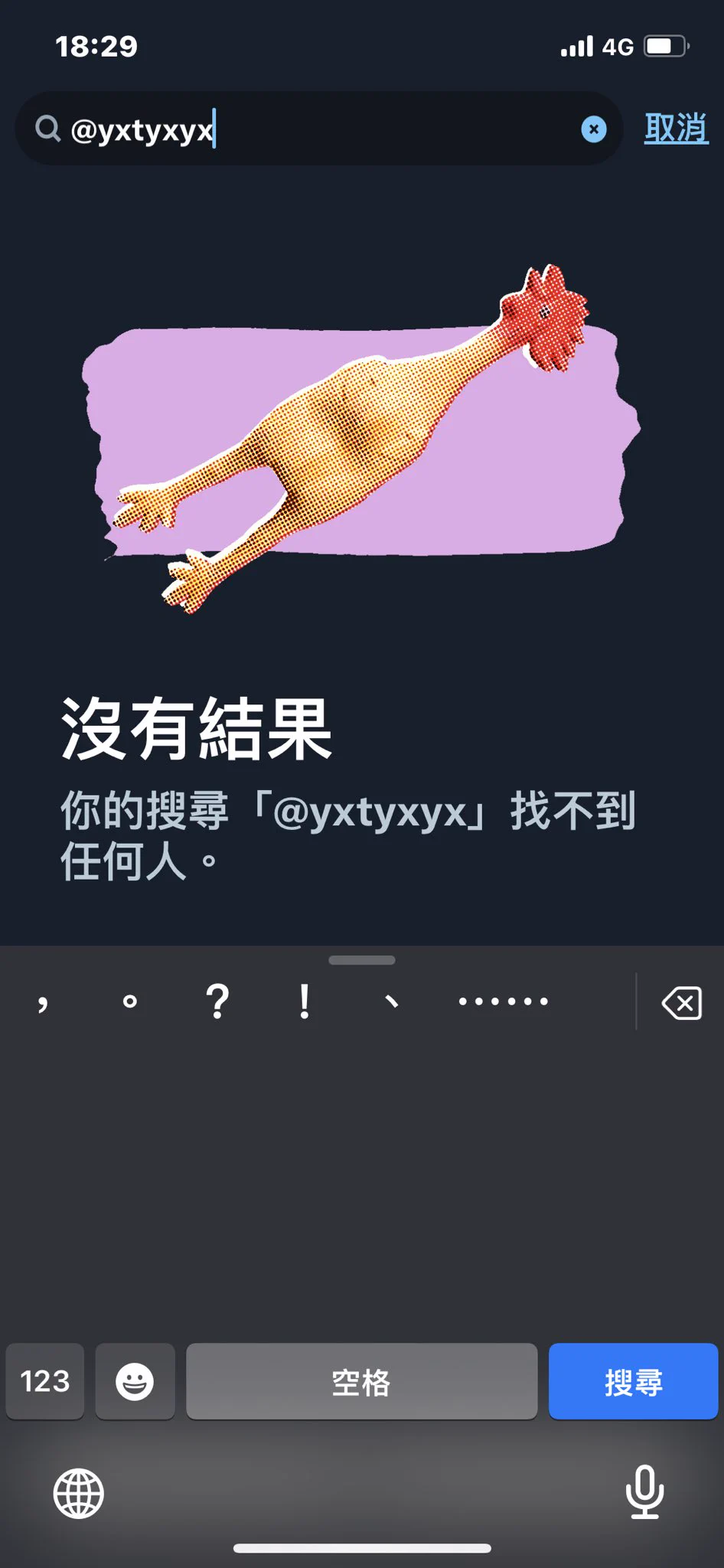Clear the search text with the X icon

tap(593, 129)
